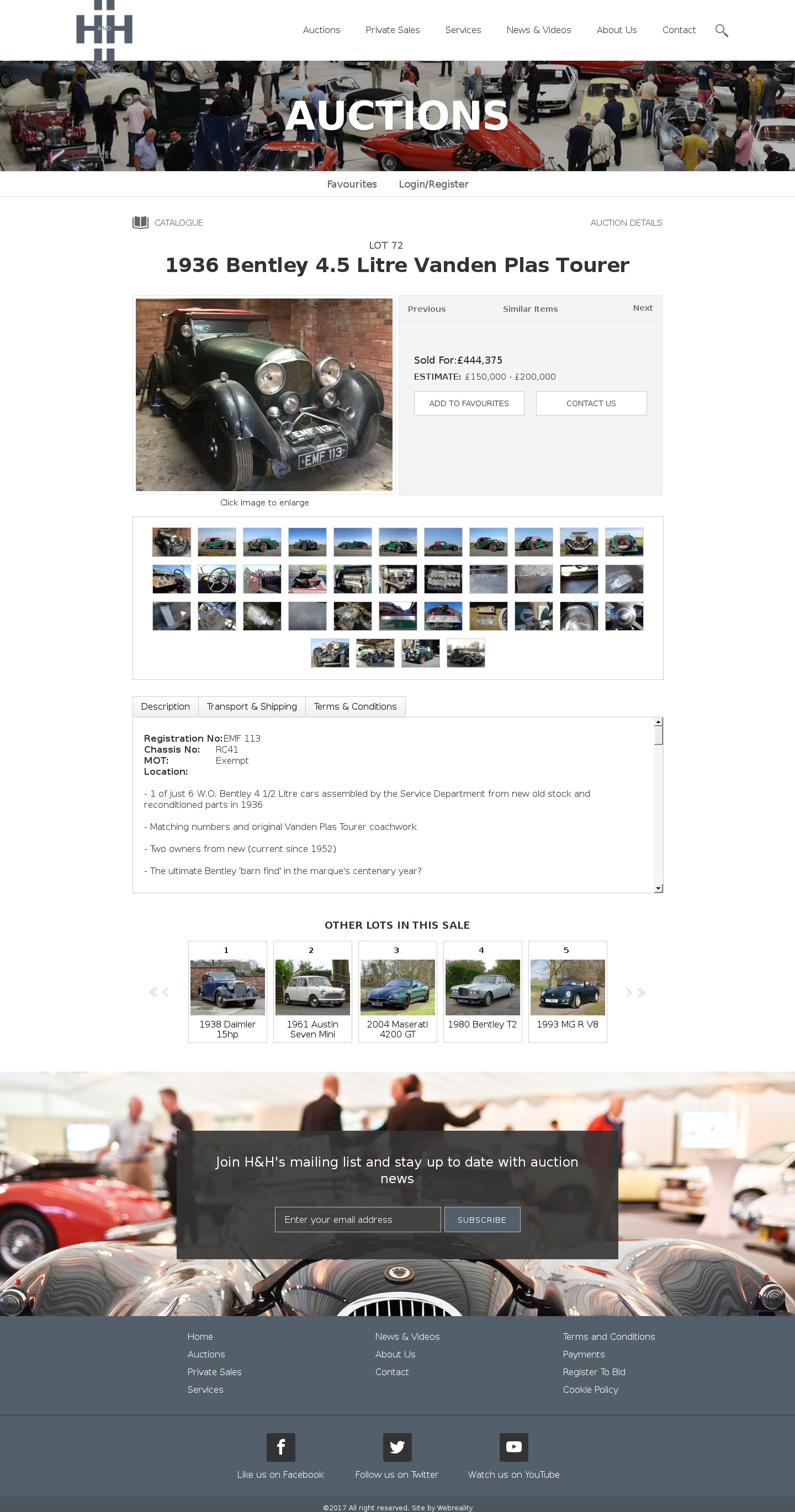Switch to Terms & Conditions tab
The width and height of the screenshot is (795, 1512).
354,707
